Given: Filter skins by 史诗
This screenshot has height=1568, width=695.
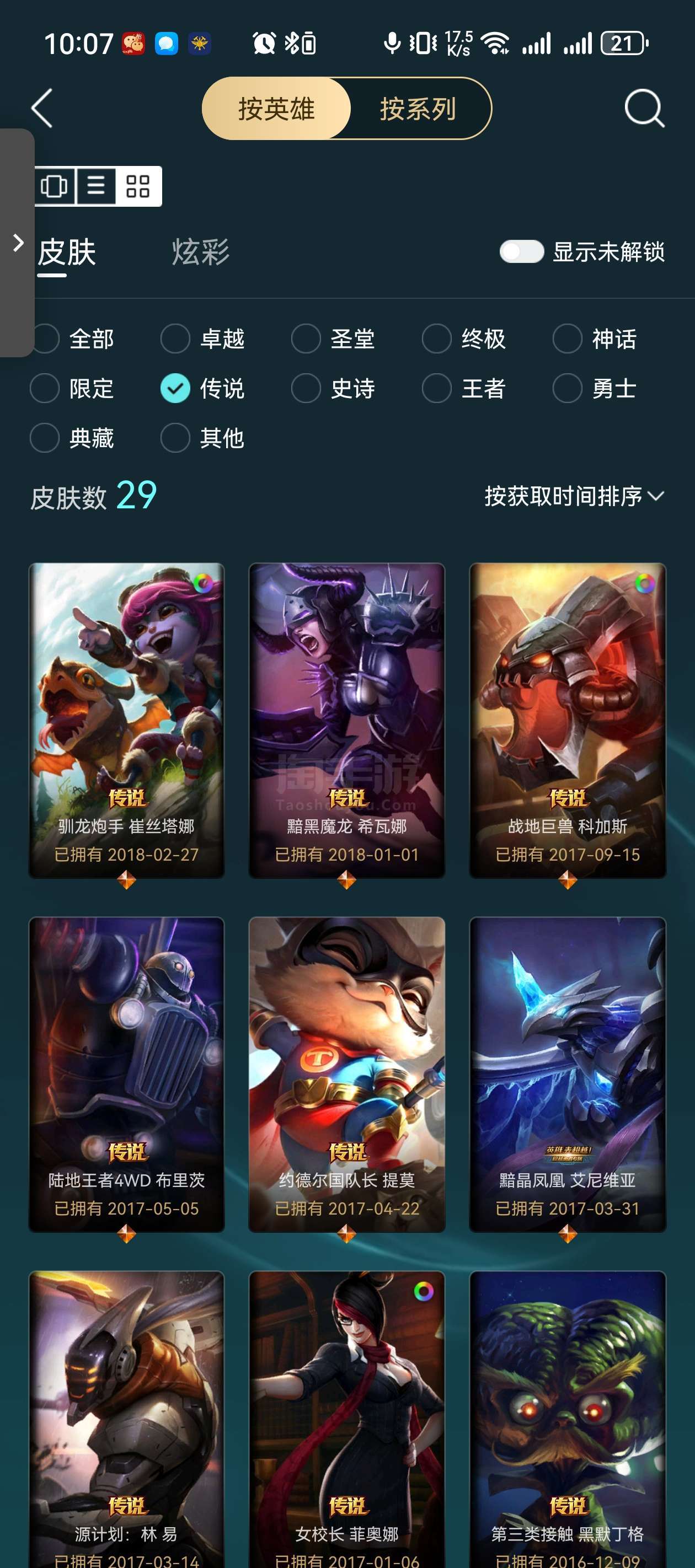Looking at the screenshot, I should 333,388.
